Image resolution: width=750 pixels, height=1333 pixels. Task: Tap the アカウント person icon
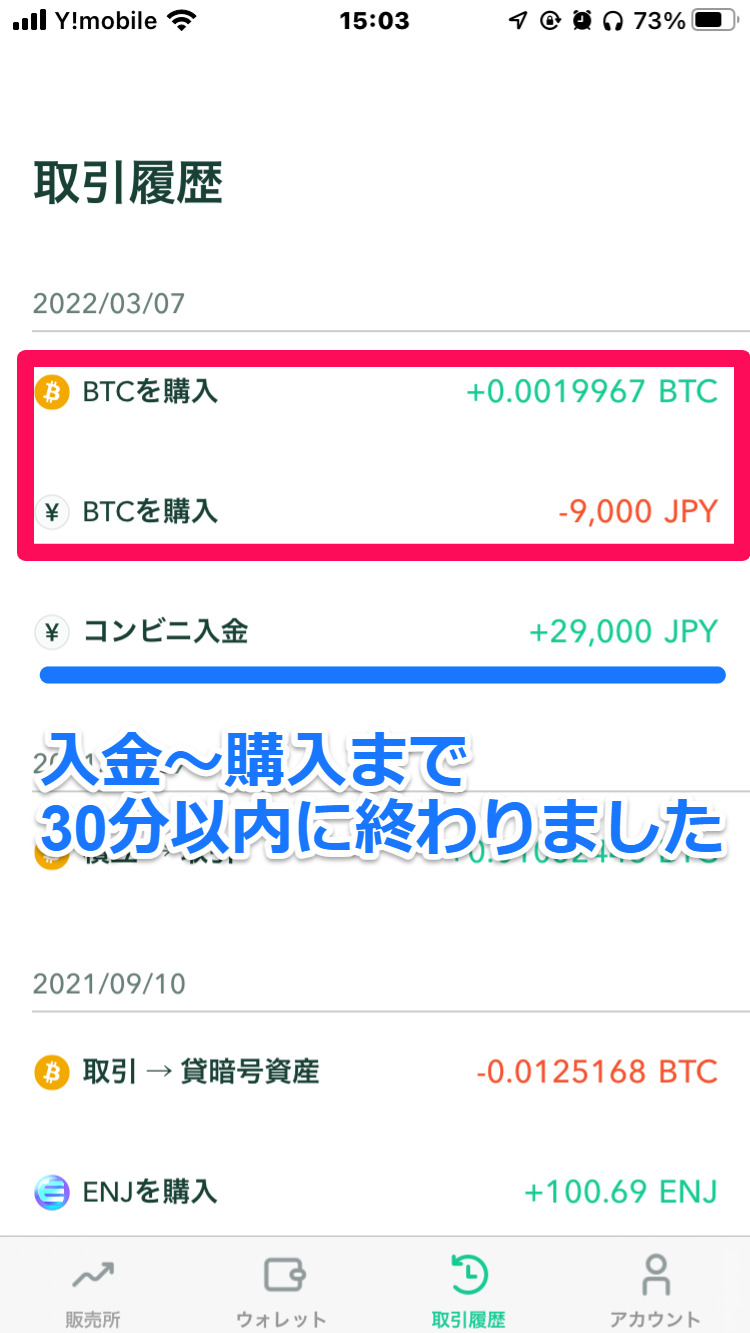(656, 1274)
